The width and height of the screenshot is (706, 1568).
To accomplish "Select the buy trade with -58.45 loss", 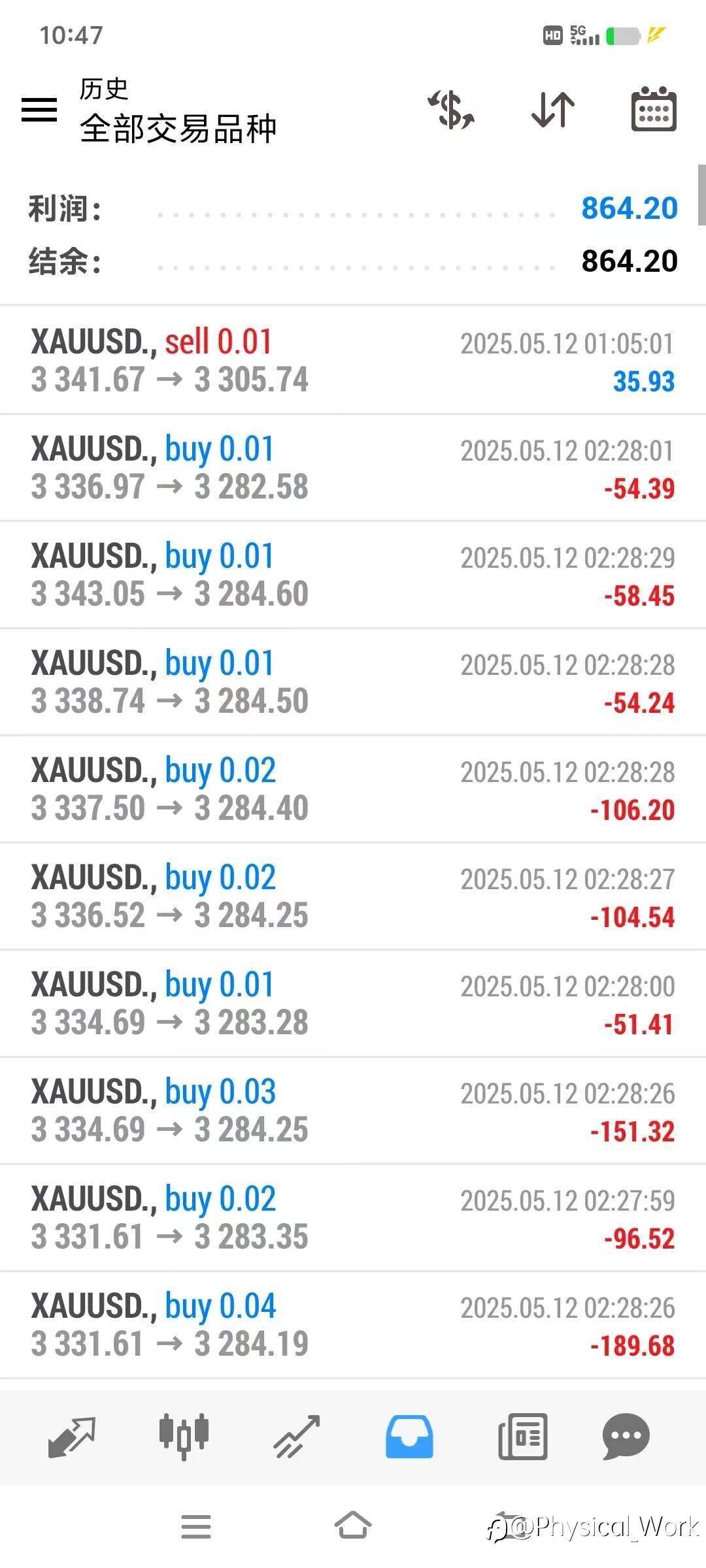I will [353, 575].
